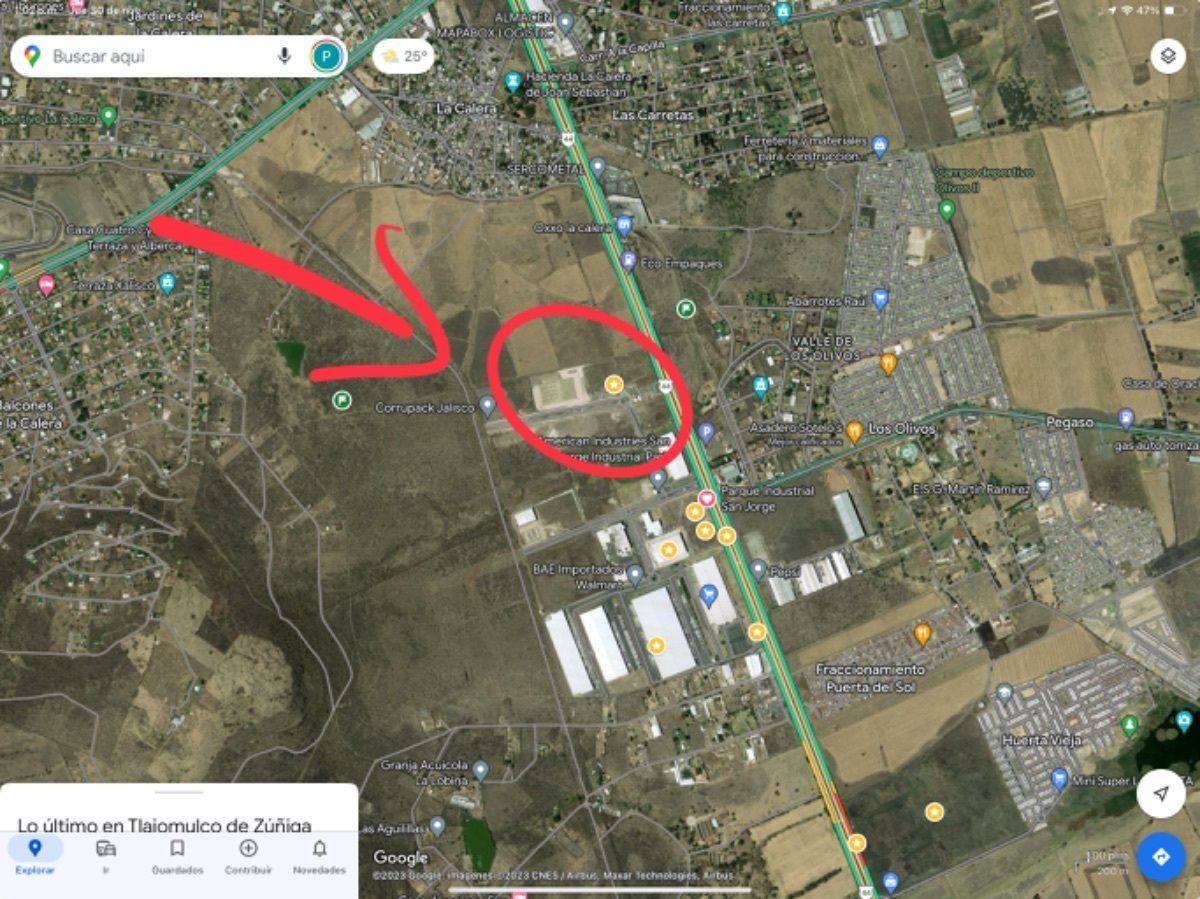Select the Oxxo la calera map pin

pyautogui.click(x=624, y=225)
